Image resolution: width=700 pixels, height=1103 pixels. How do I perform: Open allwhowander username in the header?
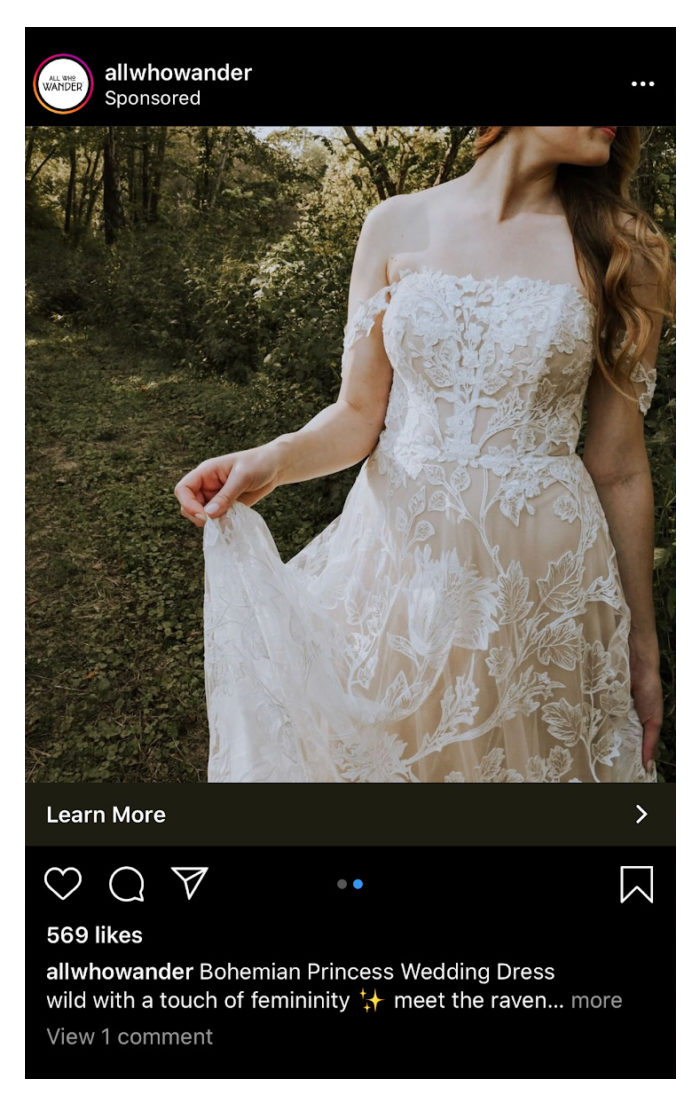pos(178,72)
